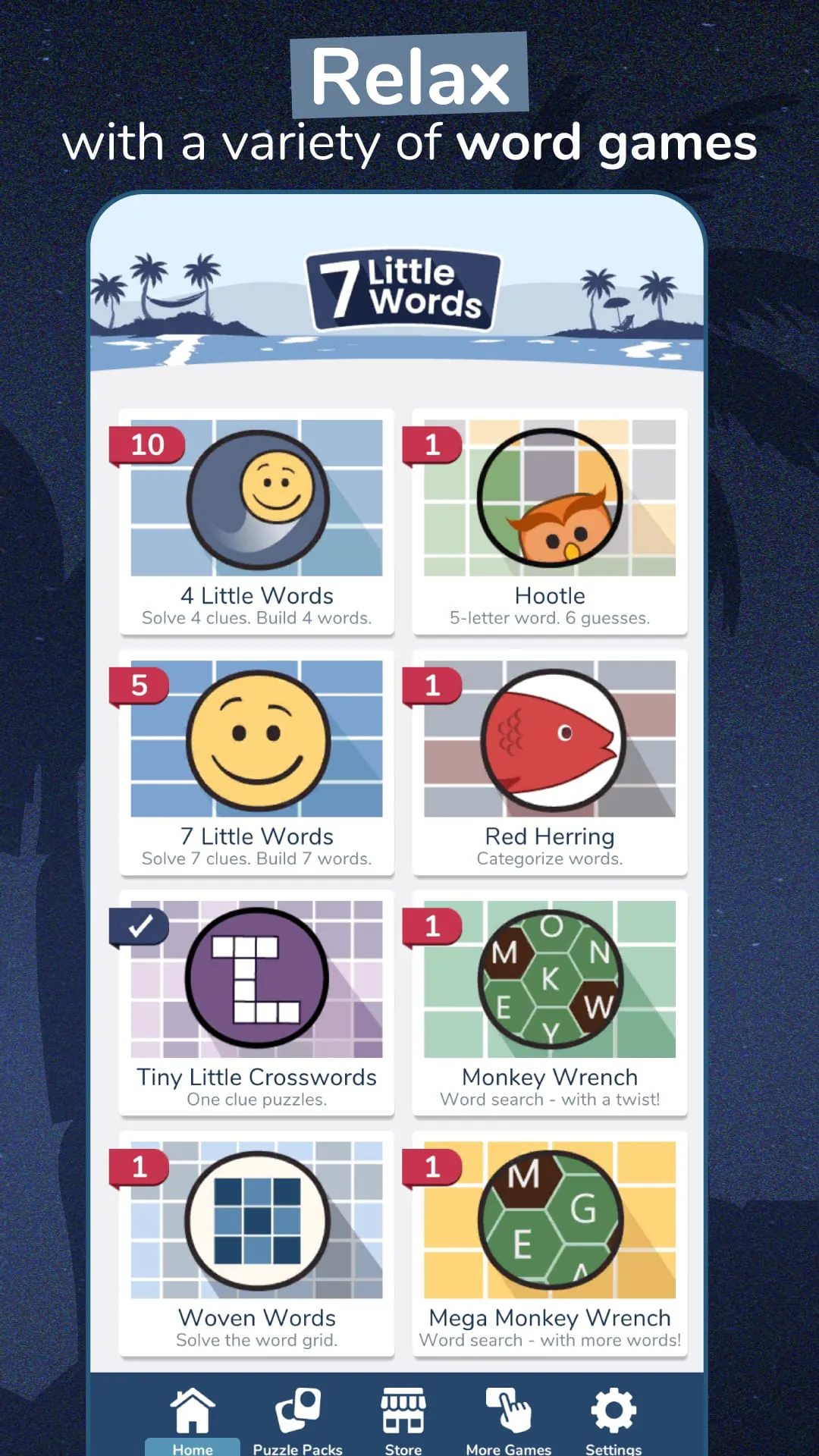Select the hexagon letters icon on Monkey Wrench
This screenshot has width=819, height=1456.
[x=550, y=978]
